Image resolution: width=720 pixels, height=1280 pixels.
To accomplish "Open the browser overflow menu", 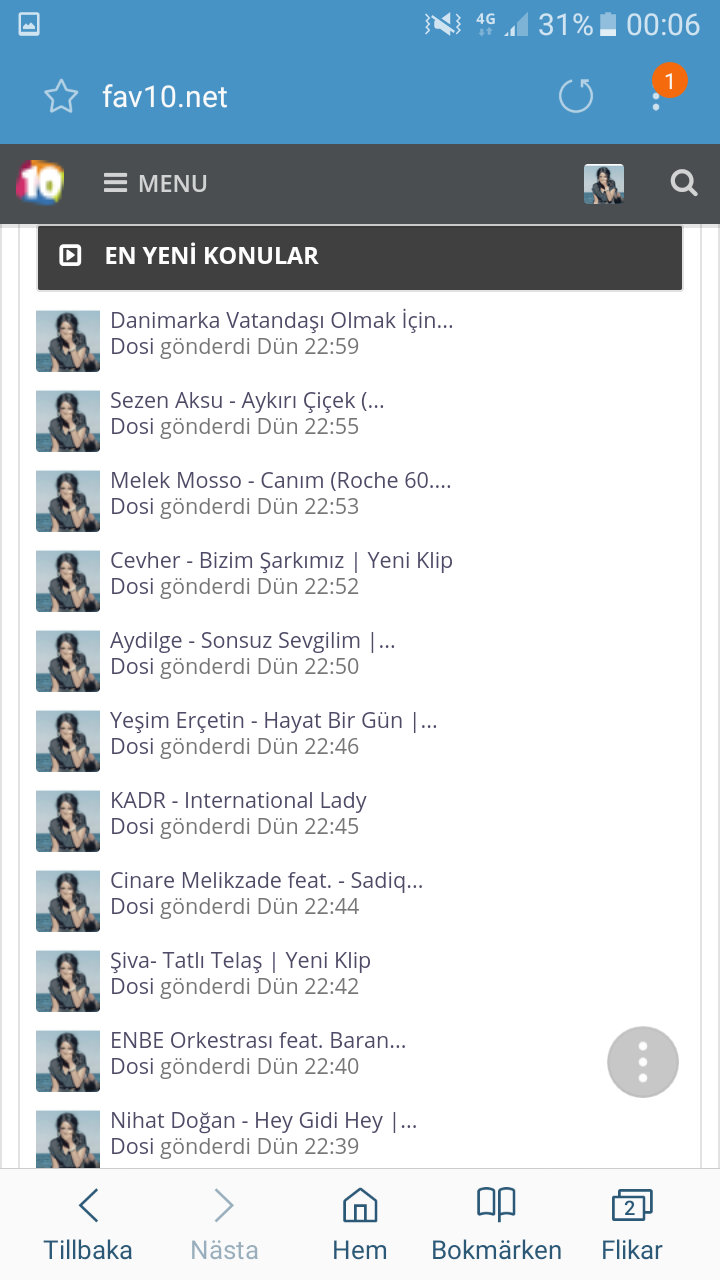I will pyautogui.click(x=656, y=97).
